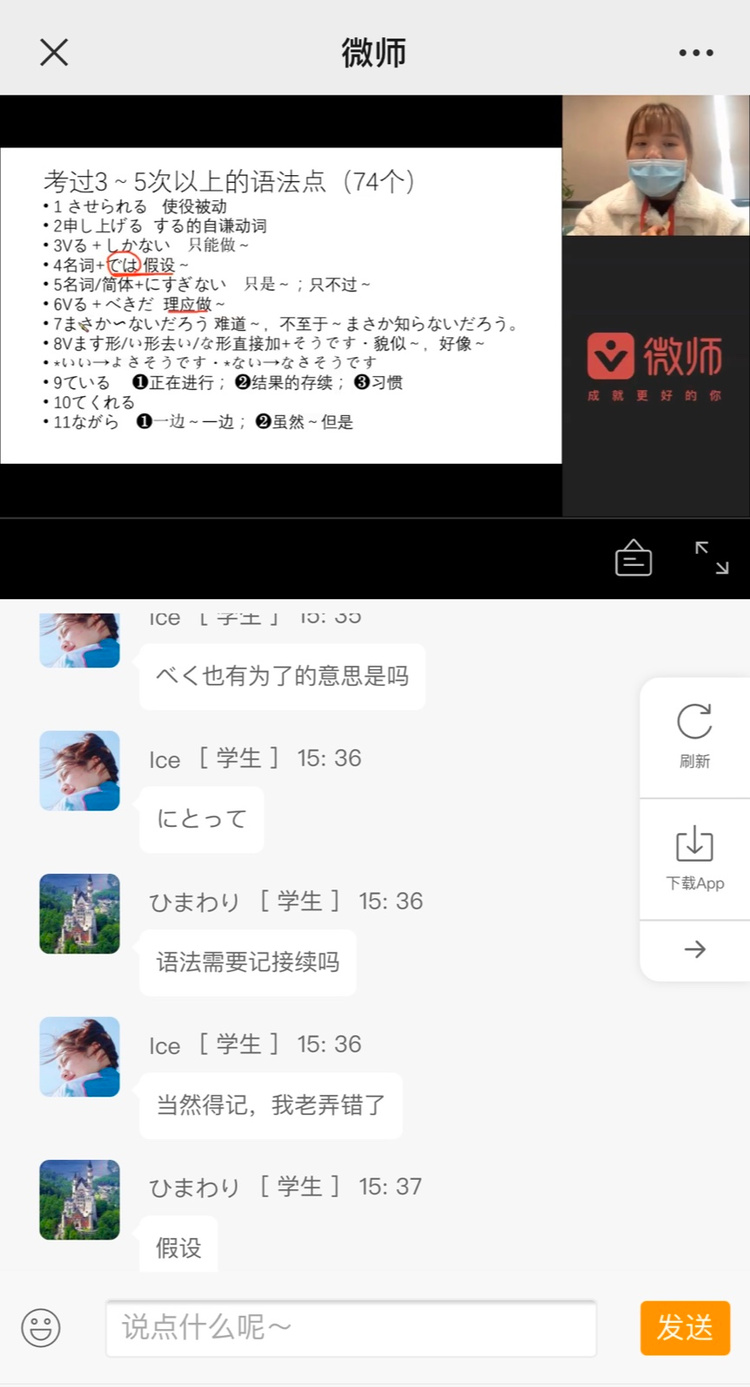The height and width of the screenshot is (1387, 750).
Task: Open the lecture slide video area
Action: tap(281, 305)
